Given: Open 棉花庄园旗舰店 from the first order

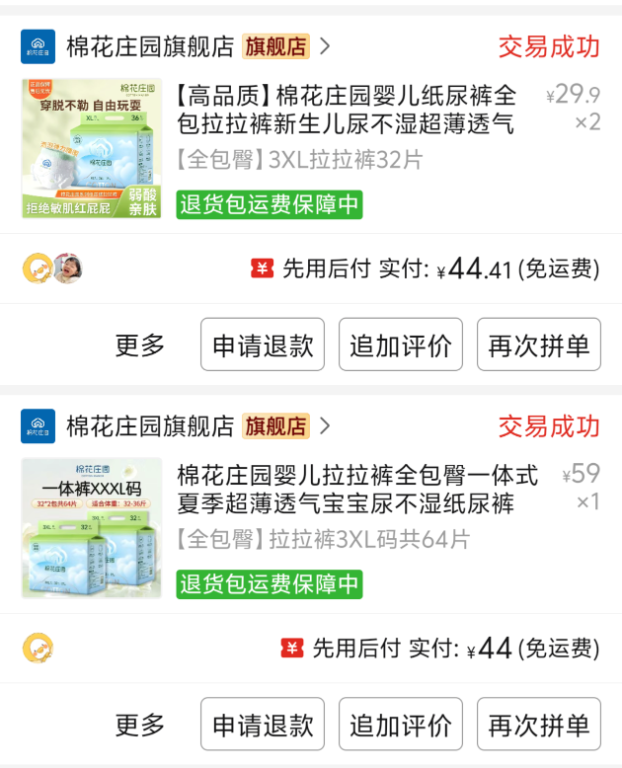Looking at the screenshot, I should point(150,46).
